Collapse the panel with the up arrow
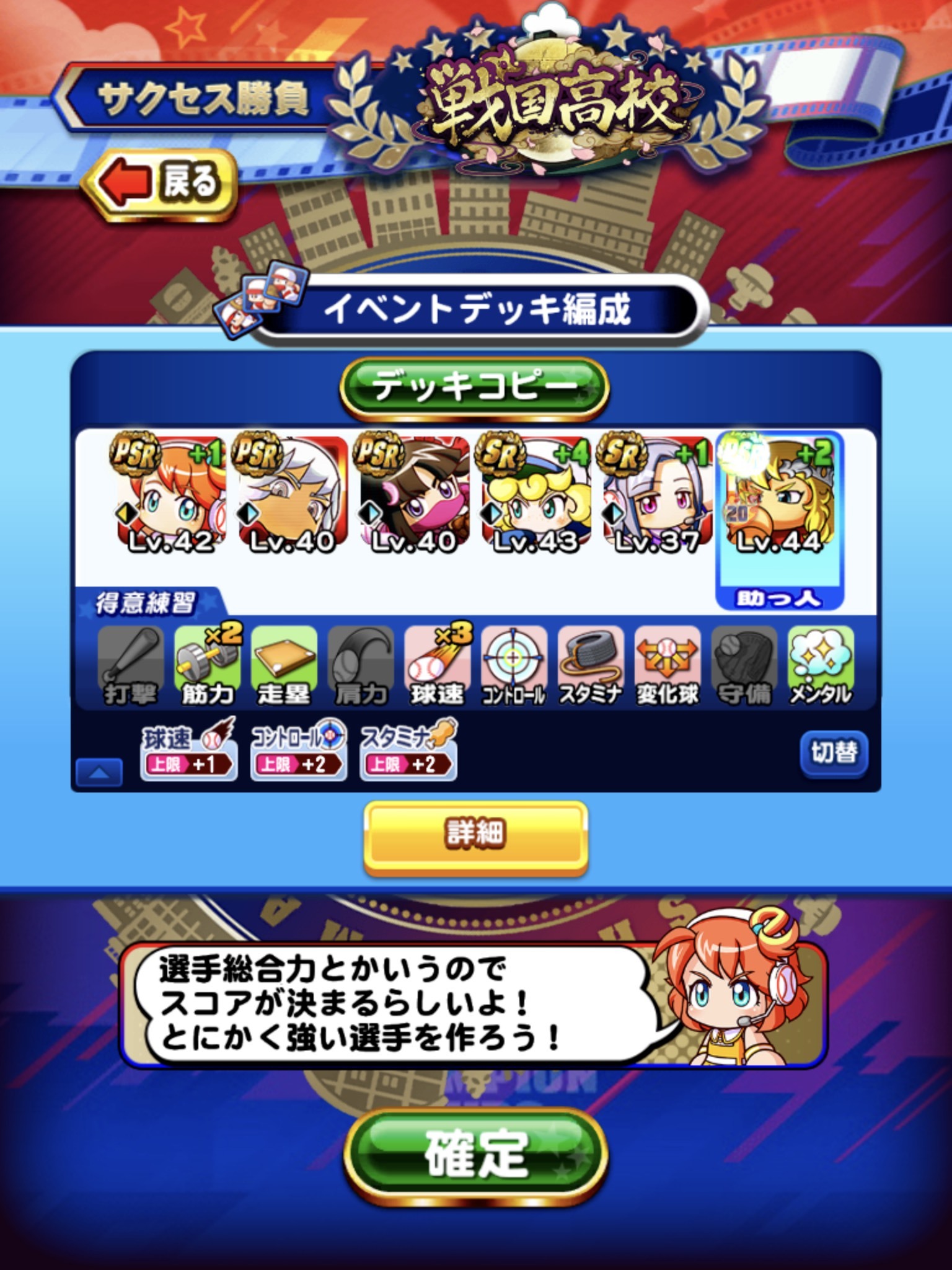This screenshot has height=1270, width=952. (x=99, y=773)
